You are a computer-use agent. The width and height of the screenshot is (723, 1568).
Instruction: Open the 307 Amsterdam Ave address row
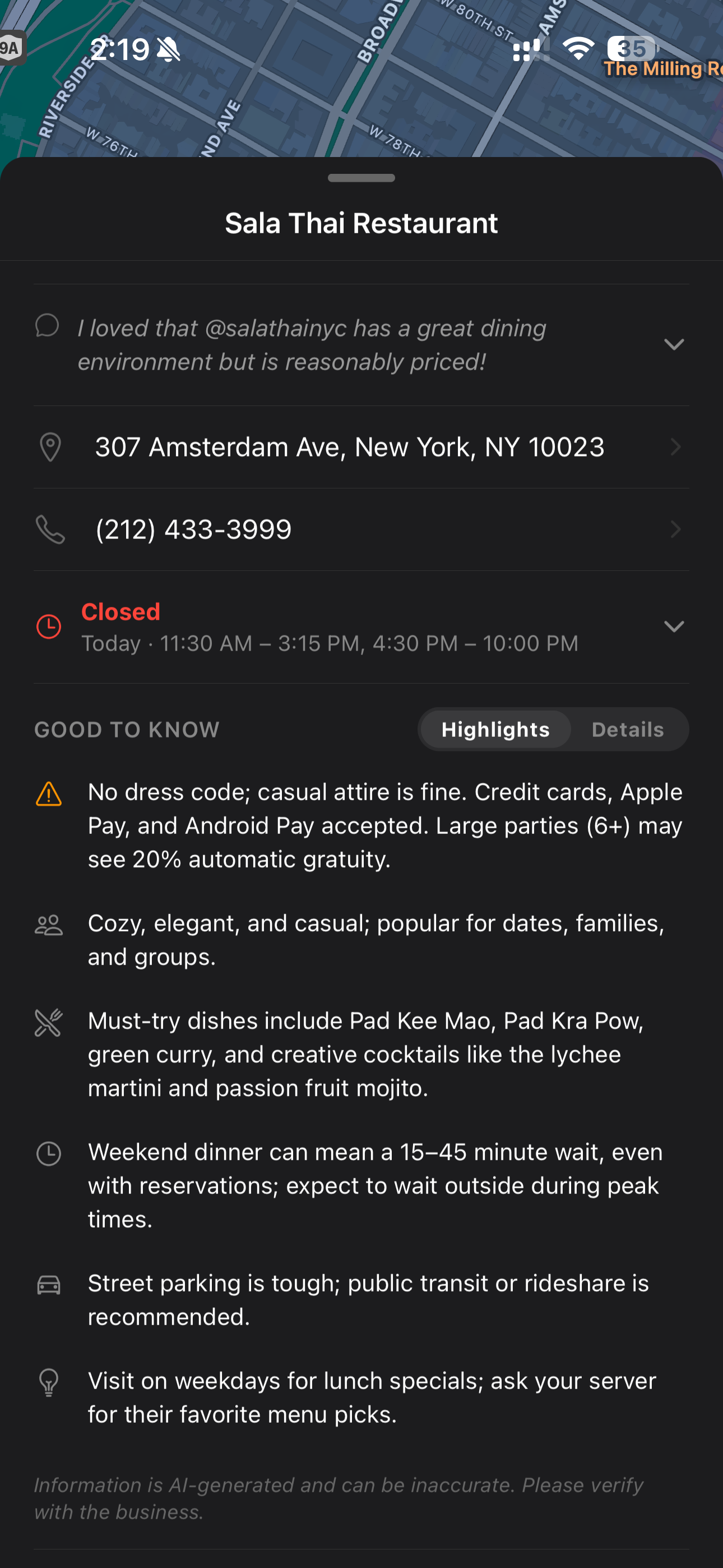pyautogui.click(x=361, y=447)
